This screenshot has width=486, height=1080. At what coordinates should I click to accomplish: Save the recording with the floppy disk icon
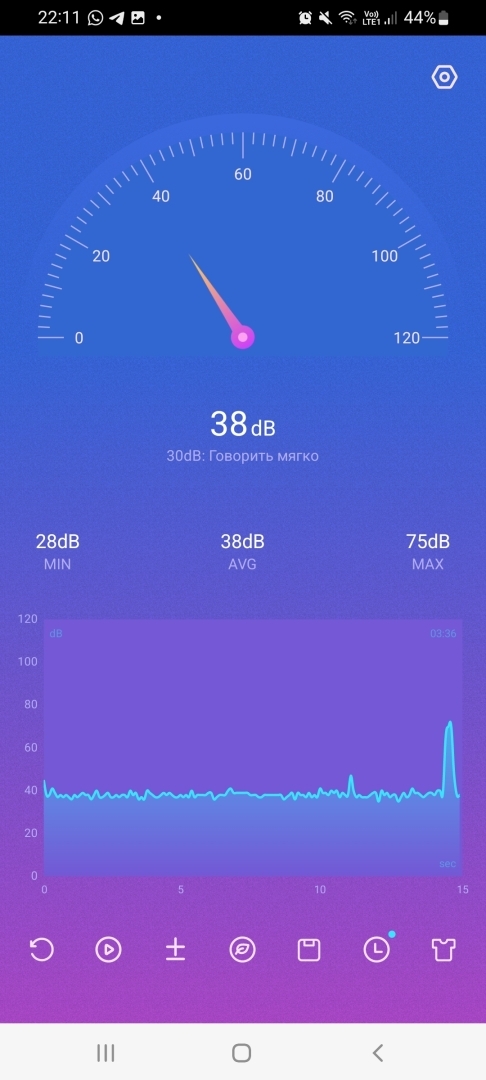pyautogui.click(x=309, y=950)
